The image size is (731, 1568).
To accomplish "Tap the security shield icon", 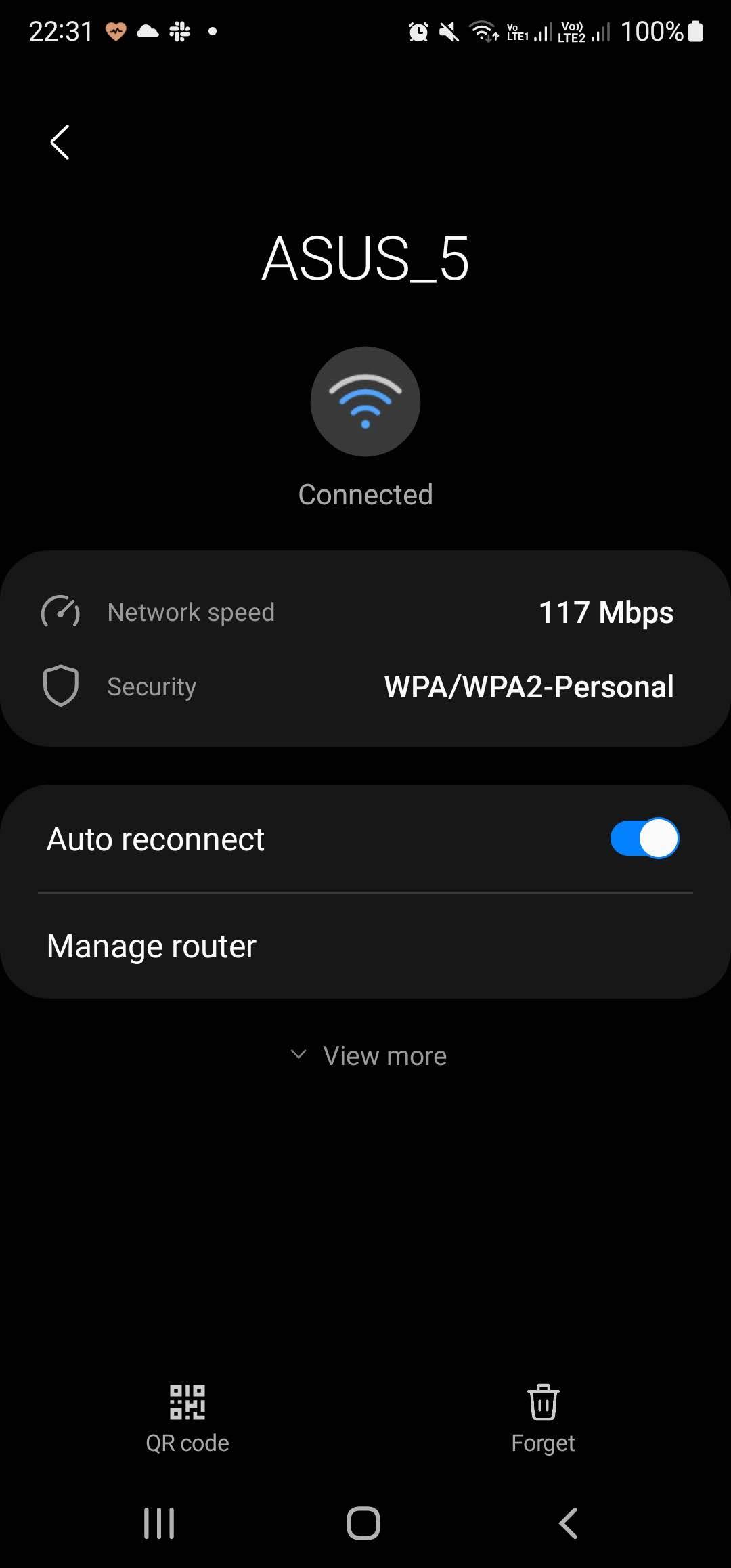I will click(x=61, y=685).
